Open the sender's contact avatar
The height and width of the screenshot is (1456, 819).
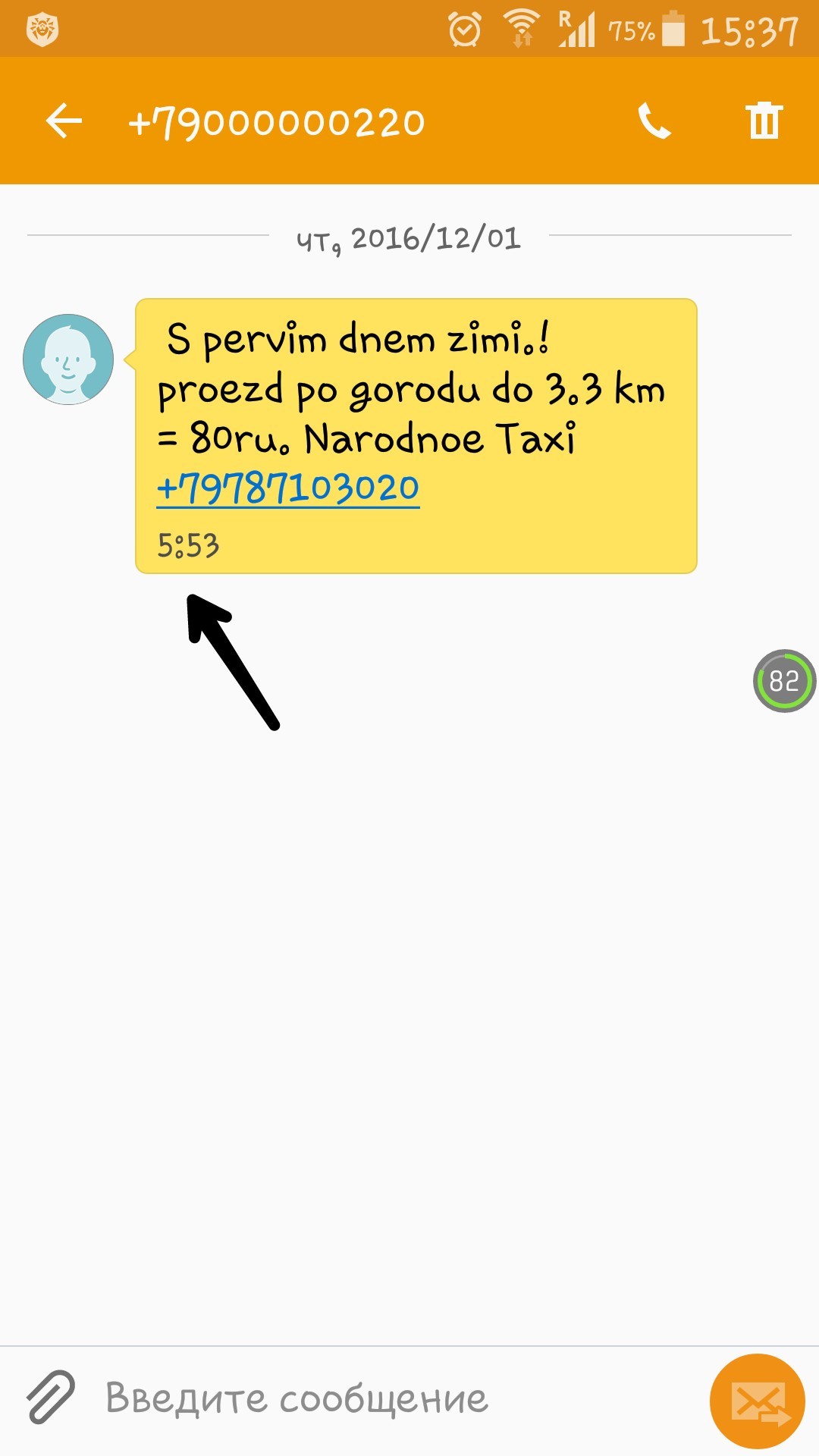(68, 359)
